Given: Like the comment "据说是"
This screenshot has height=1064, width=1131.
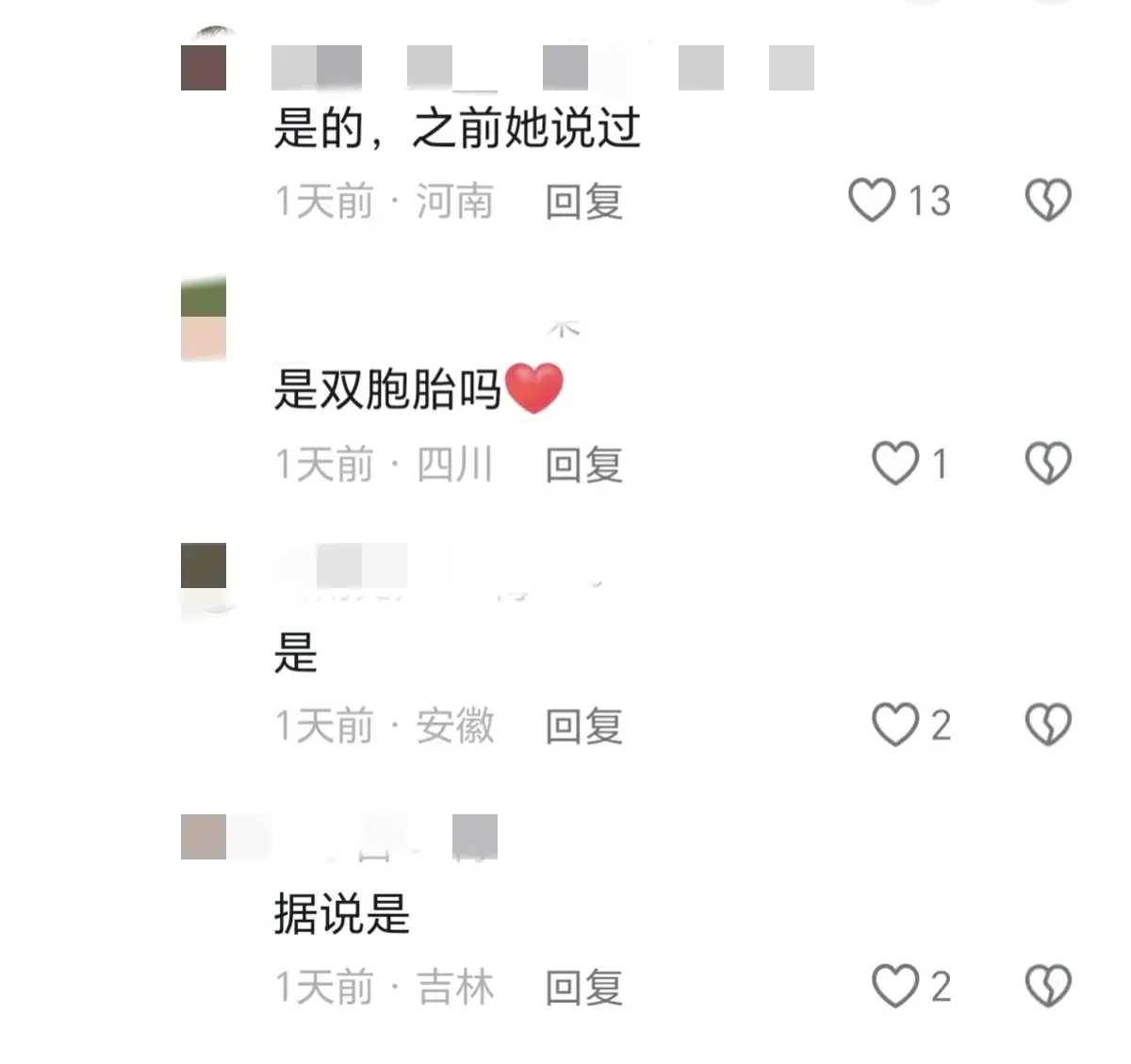Looking at the screenshot, I should pos(894,987).
